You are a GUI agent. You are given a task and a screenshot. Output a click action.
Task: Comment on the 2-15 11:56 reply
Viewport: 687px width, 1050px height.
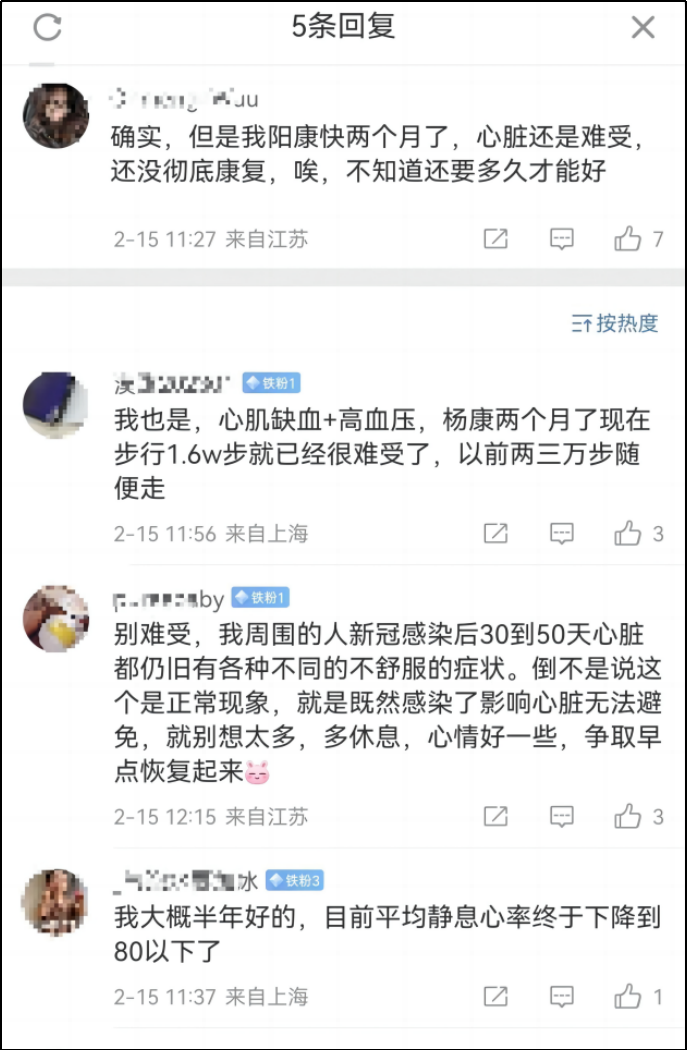pyautogui.click(x=562, y=534)
